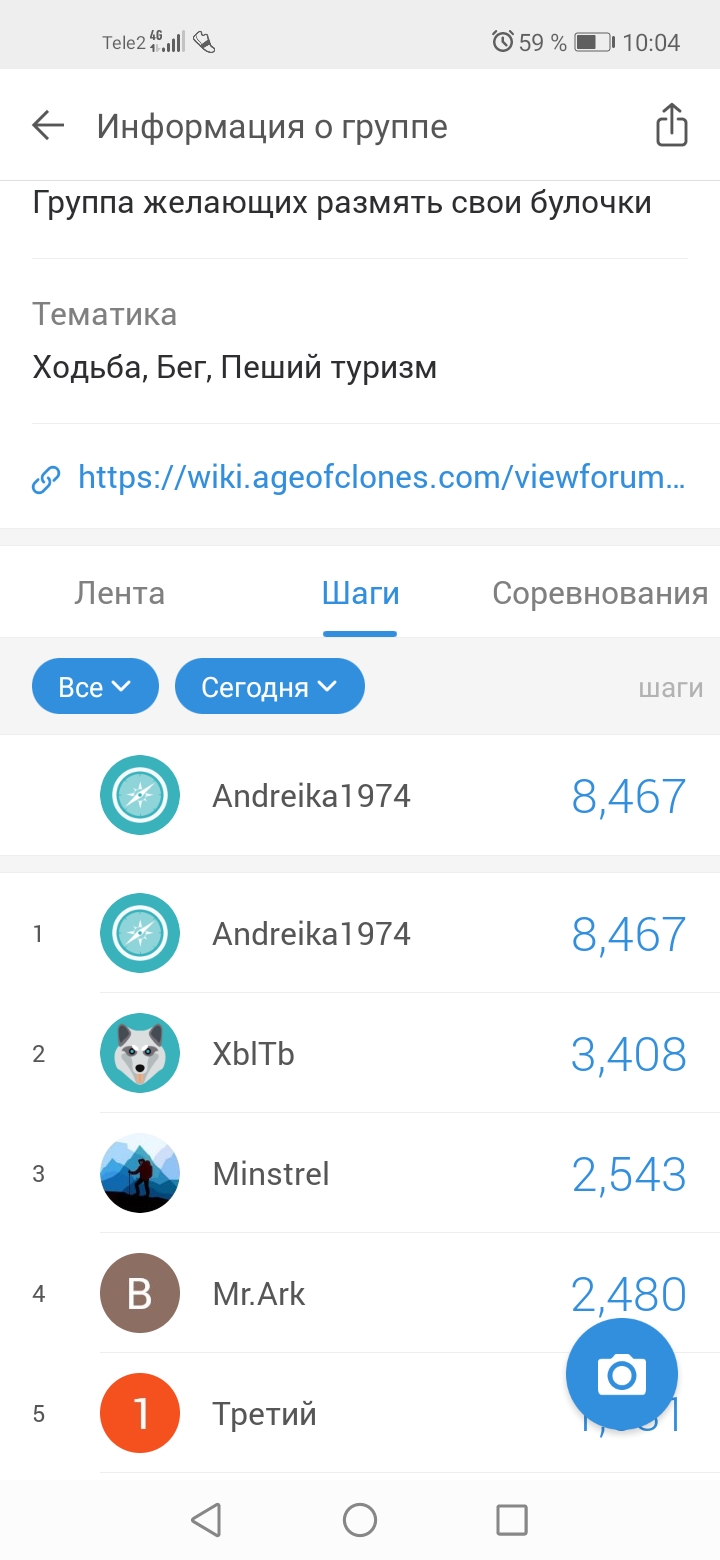Open Andreika1974's row ranked first
The width and height of the screenshot is (720, 1560).
(x=360, y=933)
